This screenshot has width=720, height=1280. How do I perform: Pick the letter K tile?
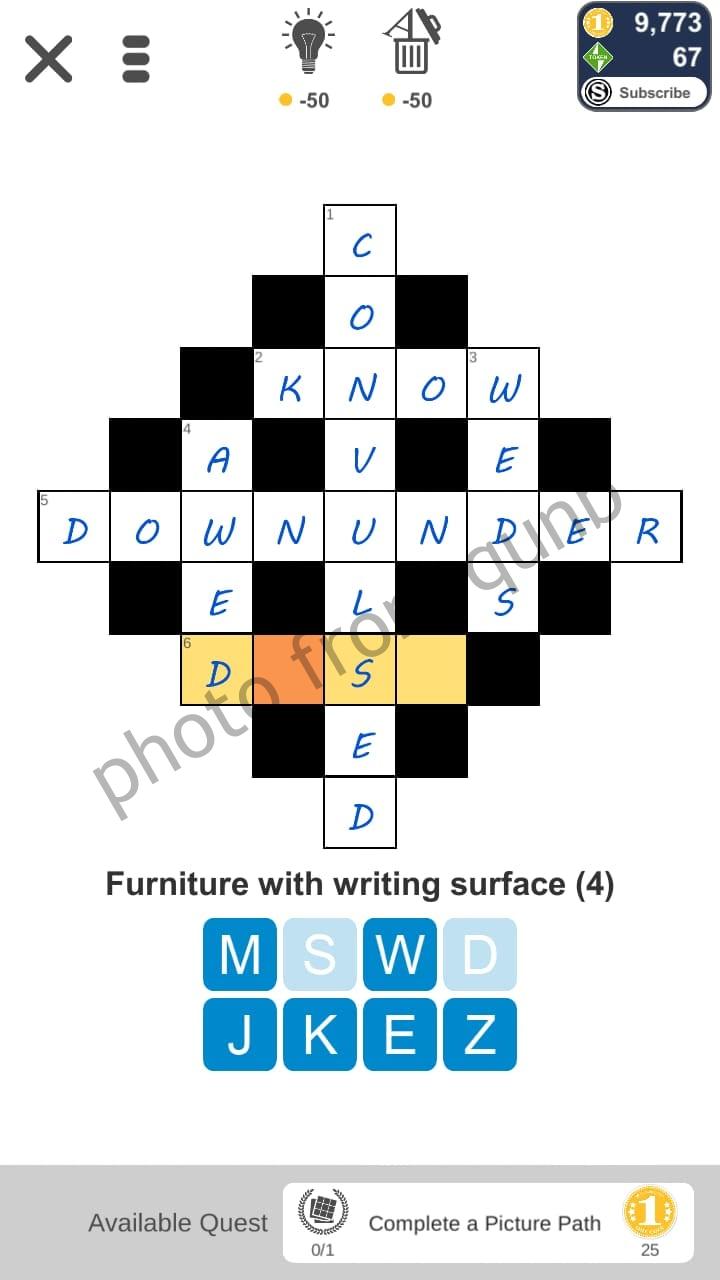(320, 1035)
